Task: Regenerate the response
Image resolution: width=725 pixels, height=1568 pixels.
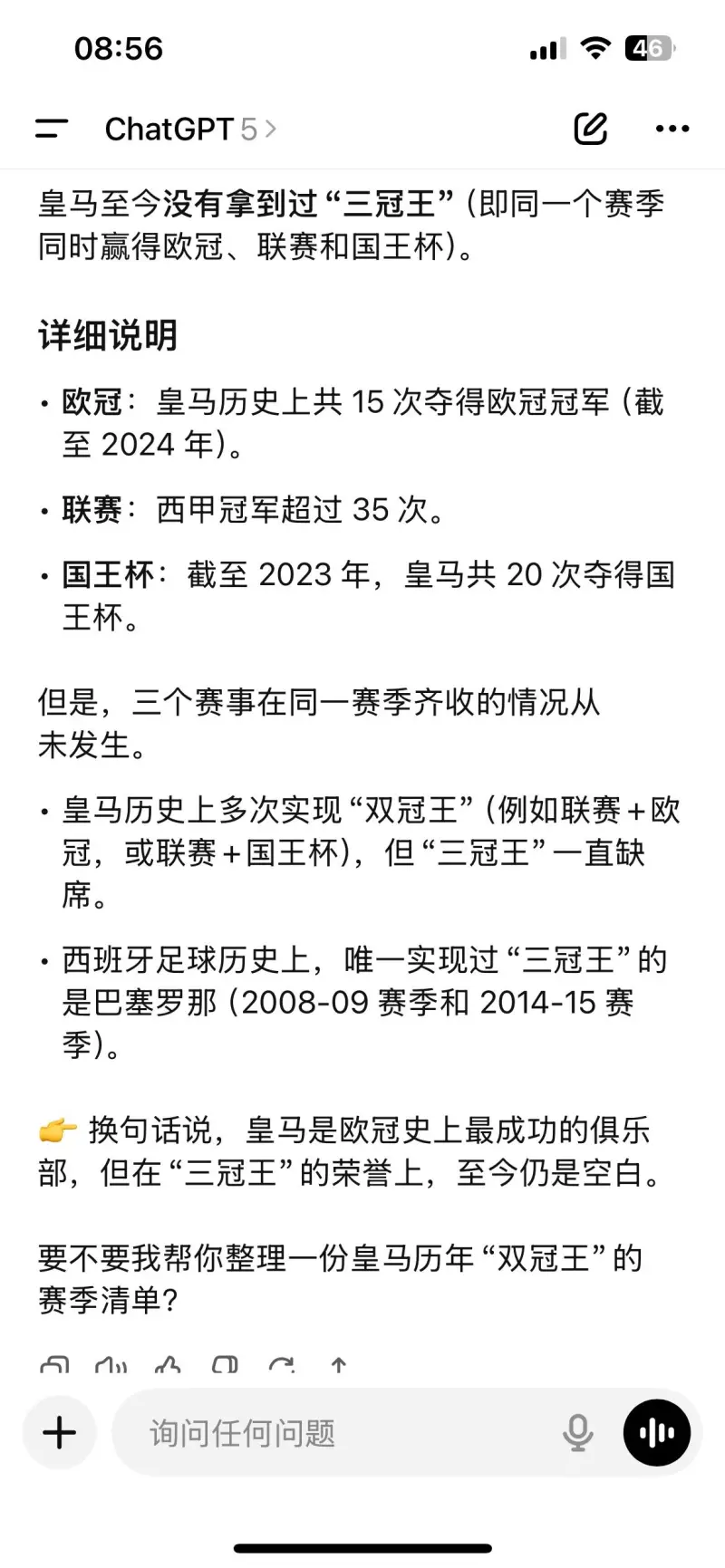Action: click(282, 1366)
